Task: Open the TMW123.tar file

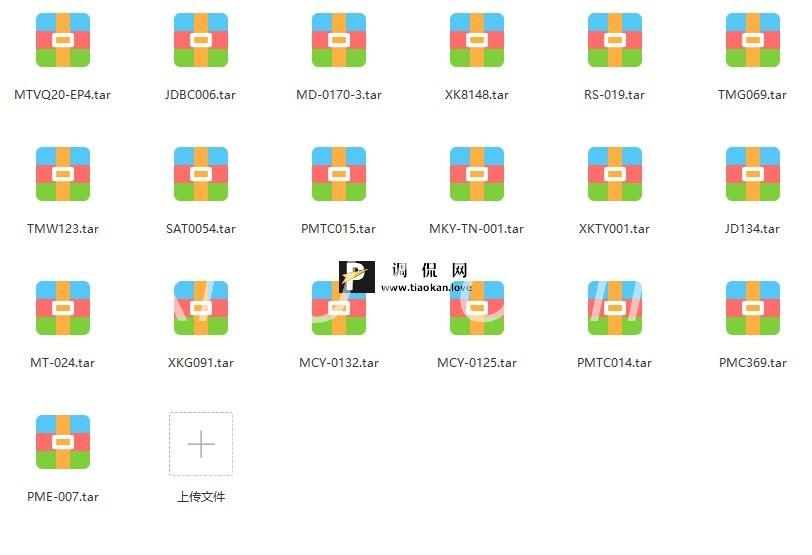Action: [63, 175]
